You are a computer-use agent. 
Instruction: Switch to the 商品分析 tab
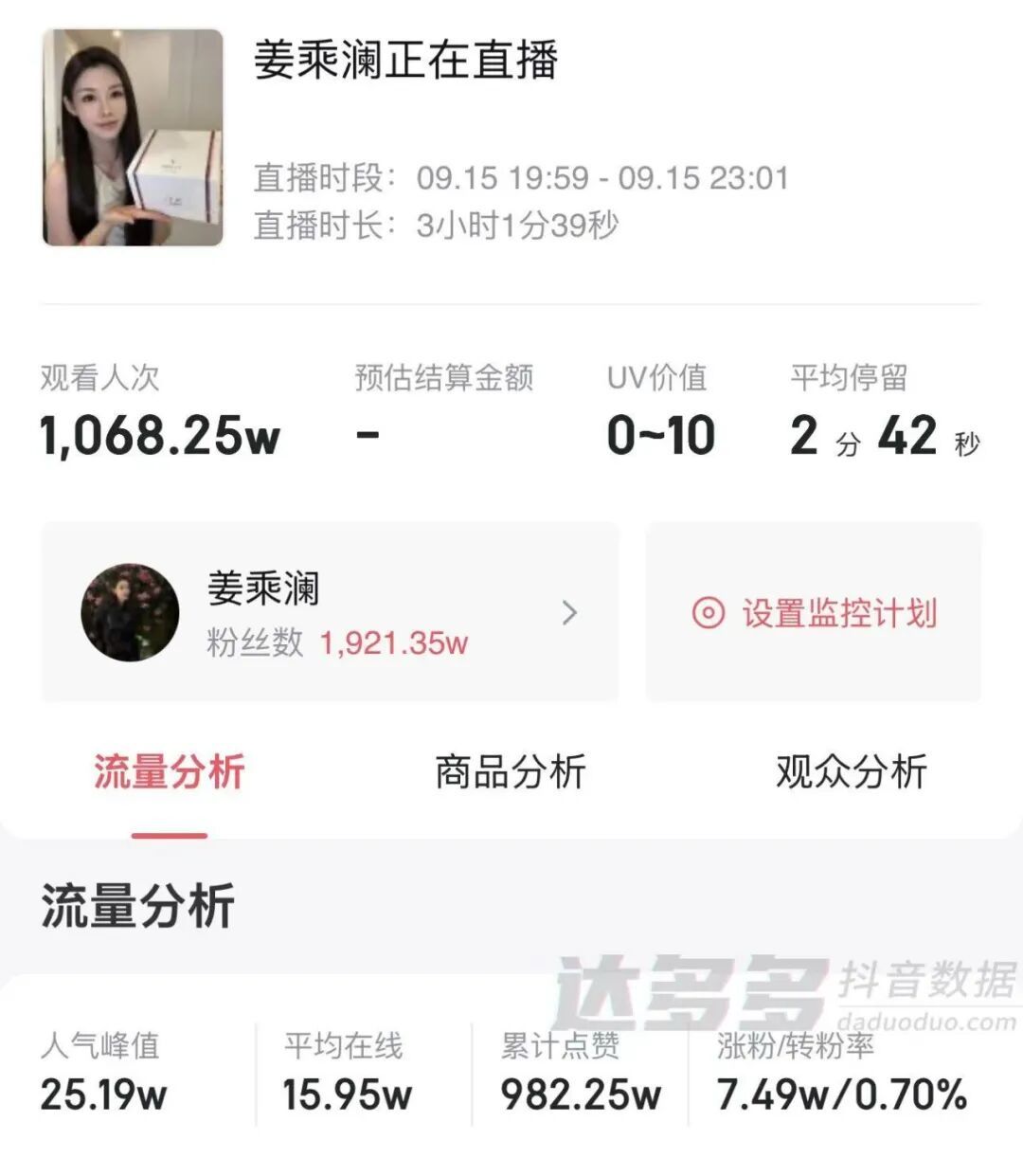coord(511,772)
